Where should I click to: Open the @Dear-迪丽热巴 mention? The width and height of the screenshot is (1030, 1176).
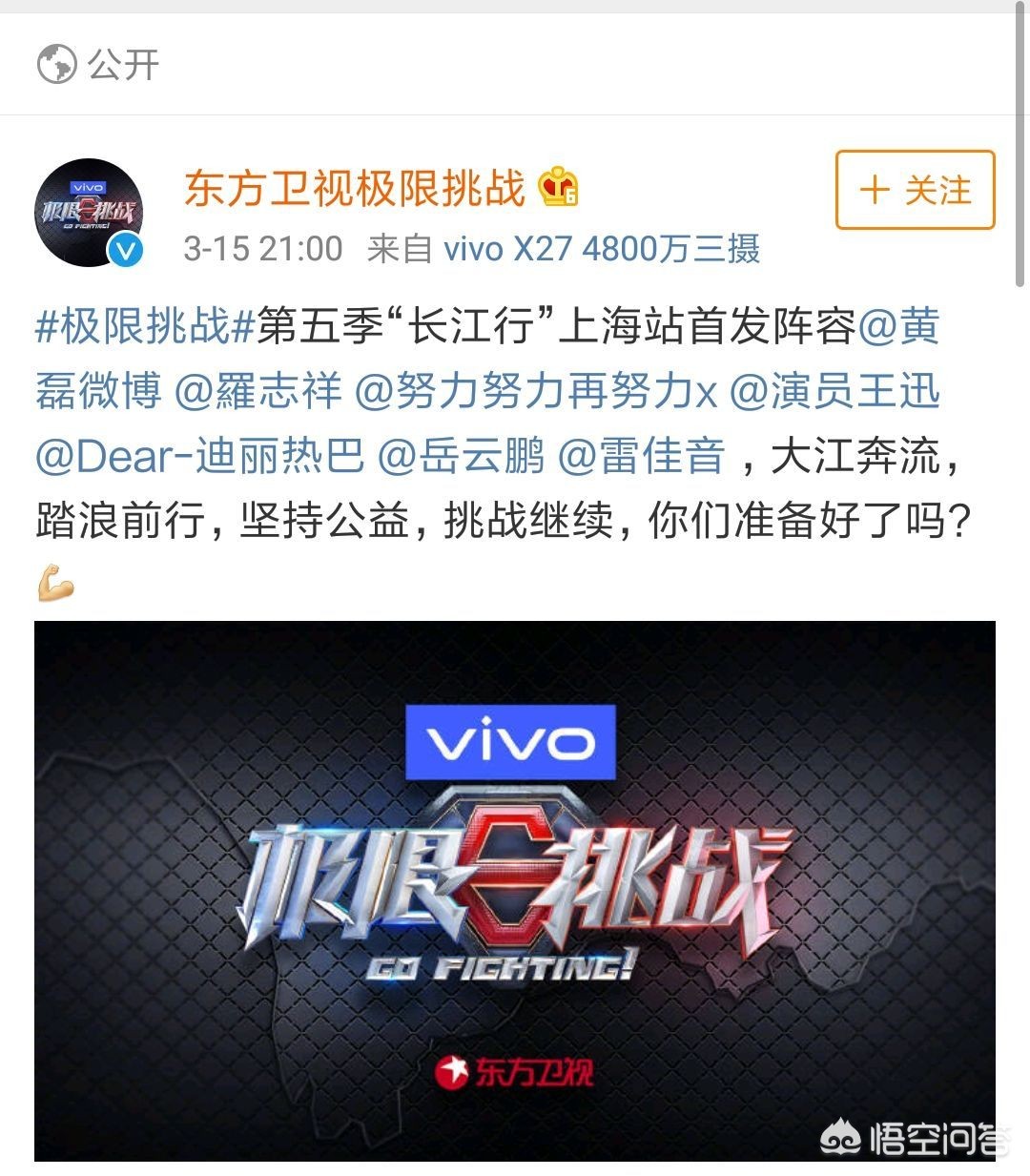(199, 457)
